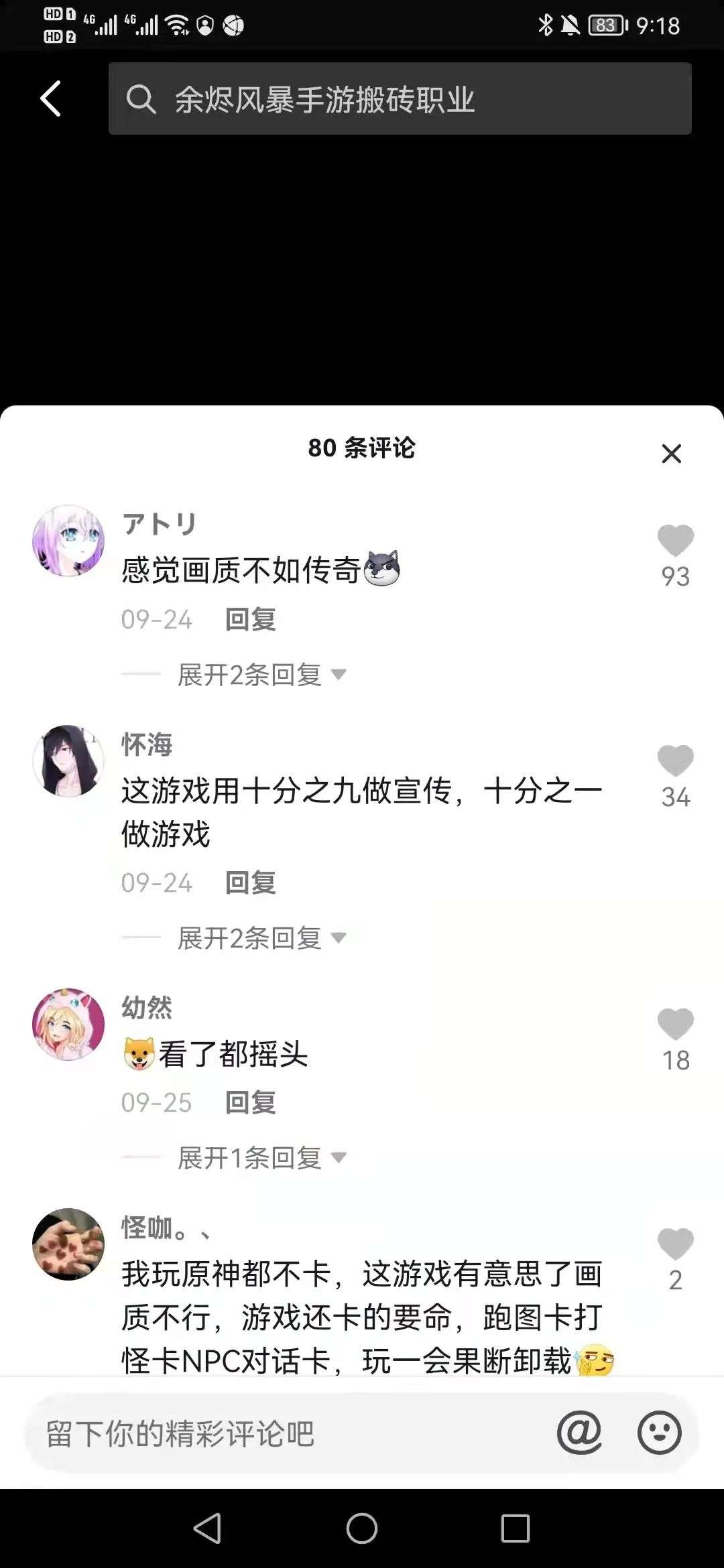Open the emoji picker in comment box
Viewport: 724px width, 1568px height.
[659, 1433]
